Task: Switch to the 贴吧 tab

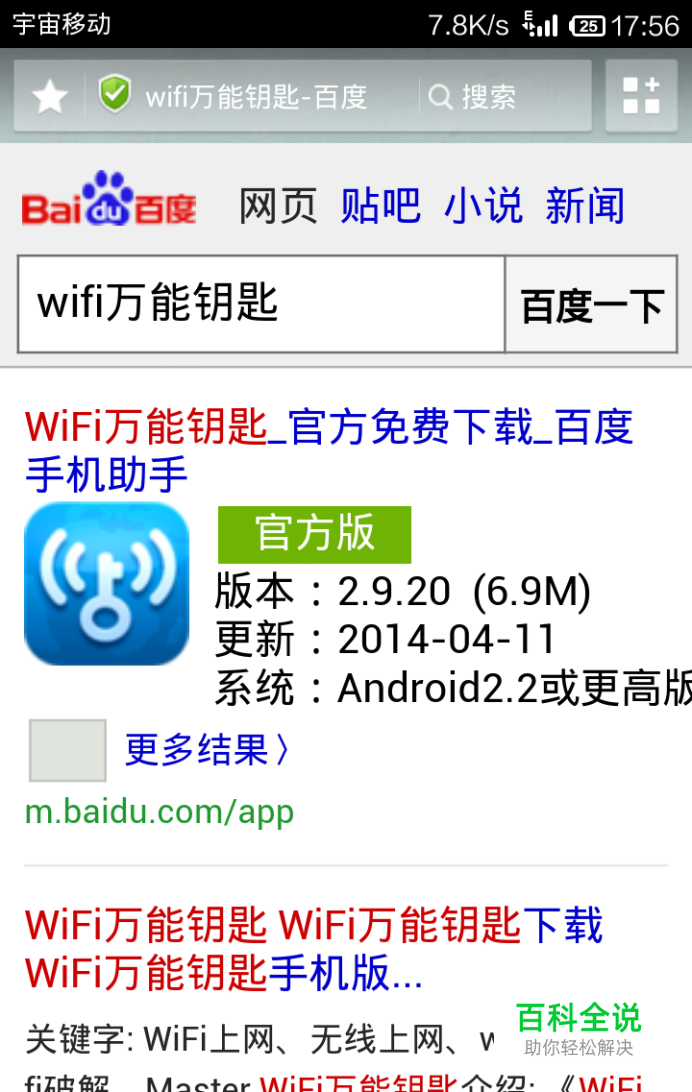Action: pyautogui.click(x=380, y=206)
